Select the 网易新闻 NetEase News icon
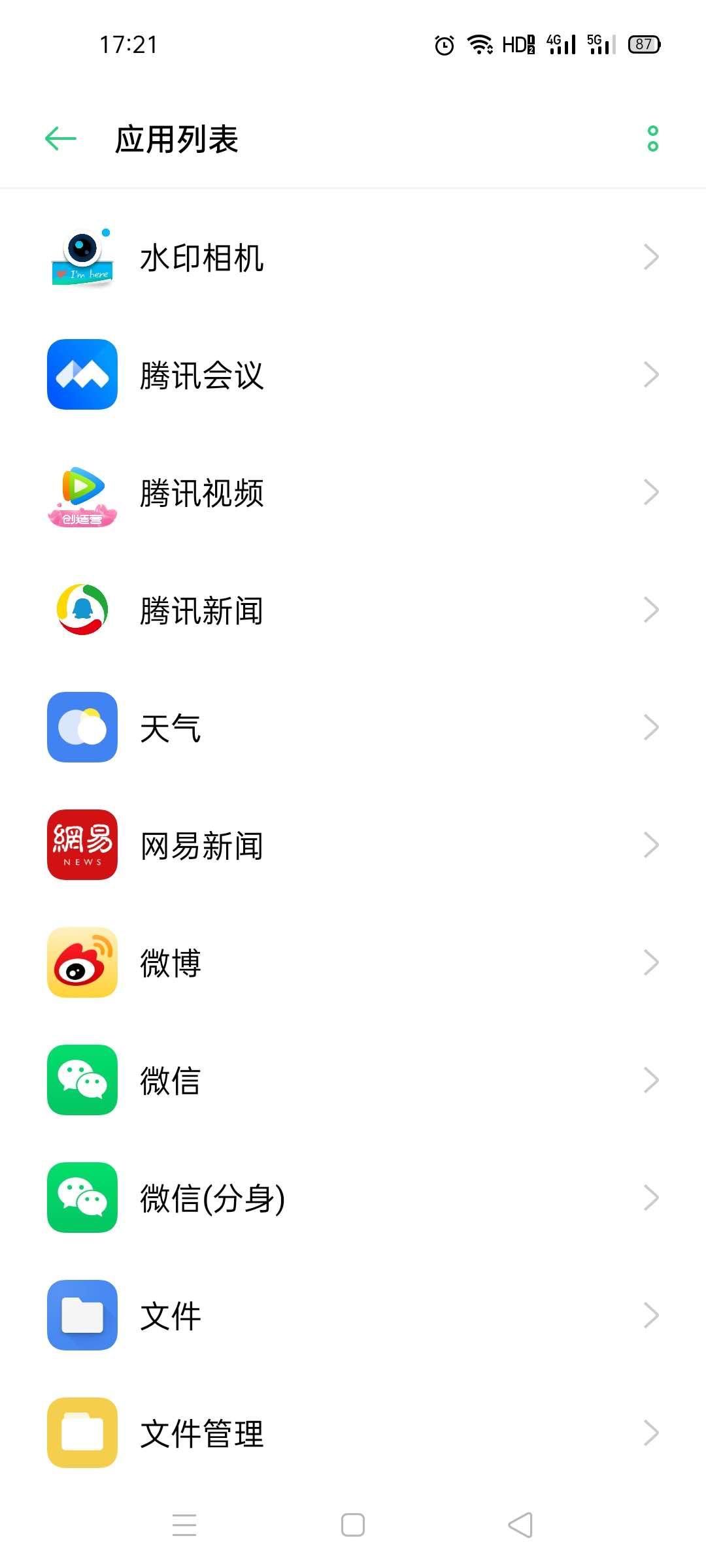This screenshot has height=1568, width=706. click(x=82, y=845)
